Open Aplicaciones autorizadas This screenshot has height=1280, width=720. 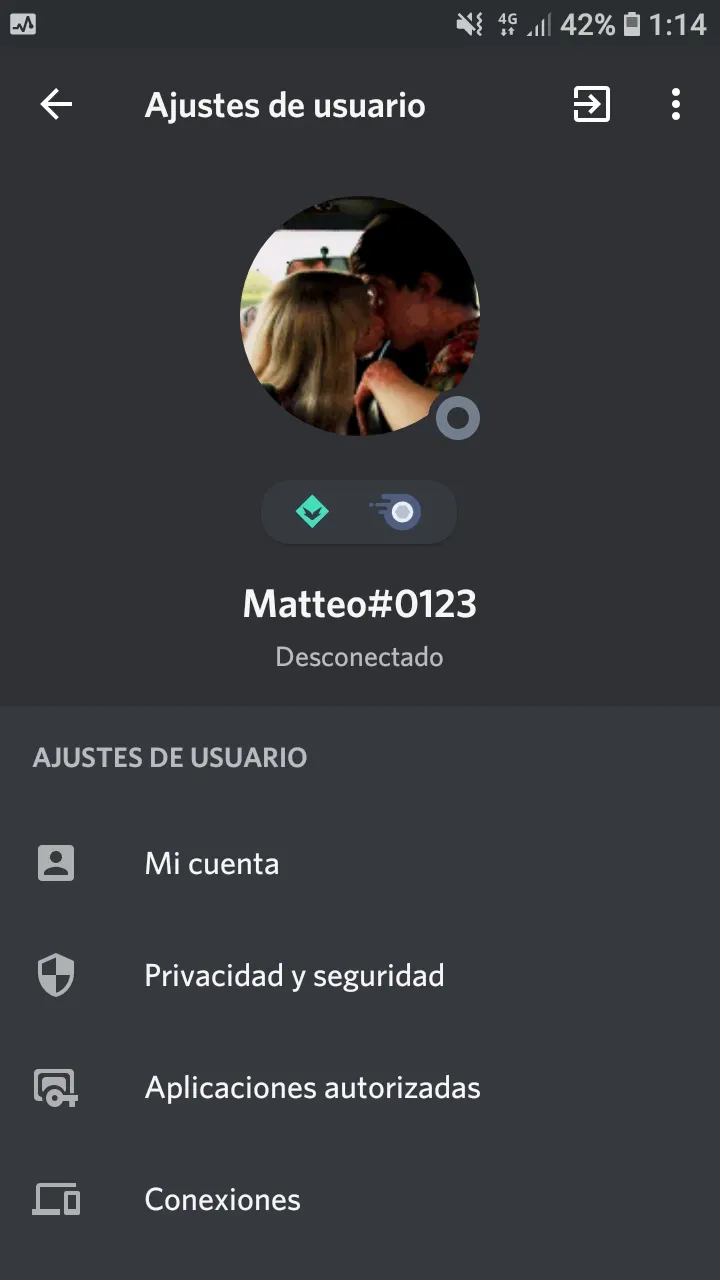(312, 1087)
